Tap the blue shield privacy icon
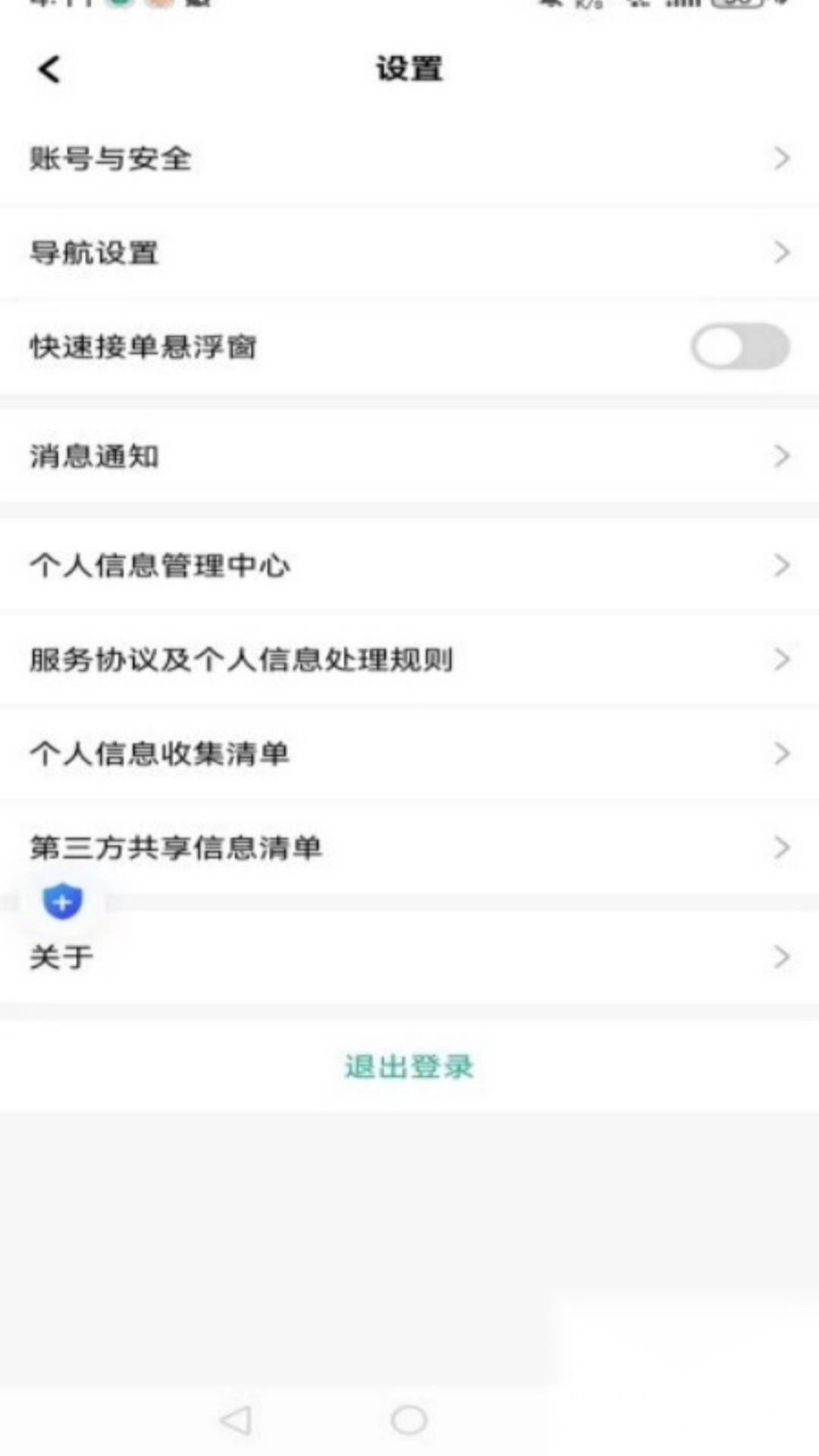The image size is (819, 1456). click(63, 902)
